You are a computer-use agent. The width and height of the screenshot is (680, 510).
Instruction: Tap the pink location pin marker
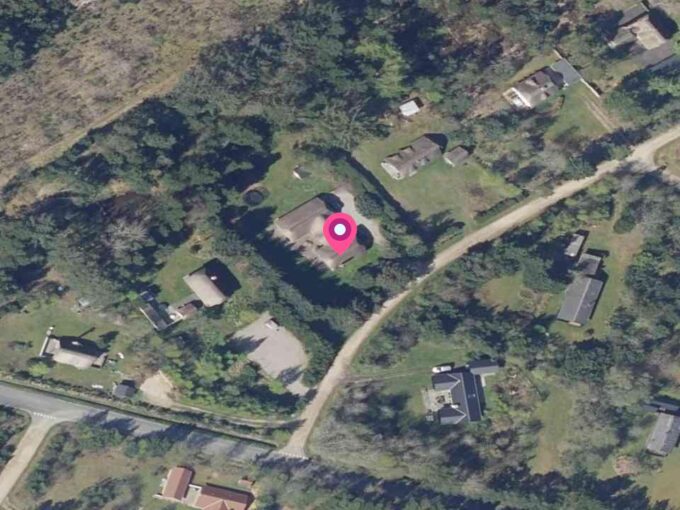click(x=340, y=233)
